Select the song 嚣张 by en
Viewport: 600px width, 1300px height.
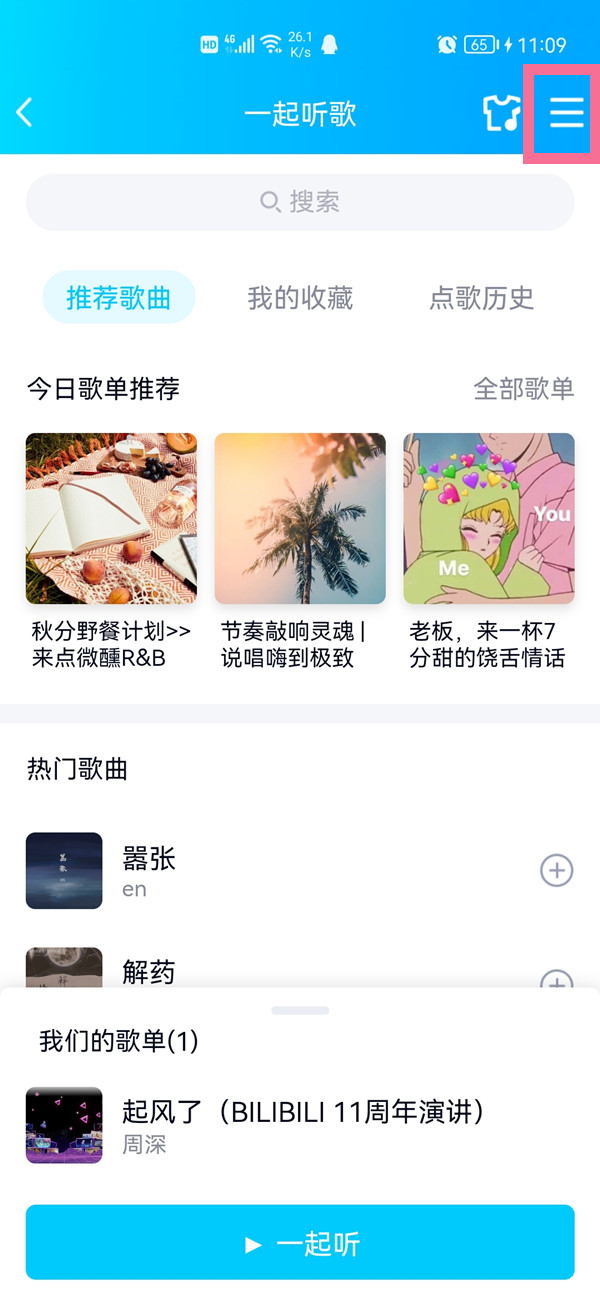300,871
